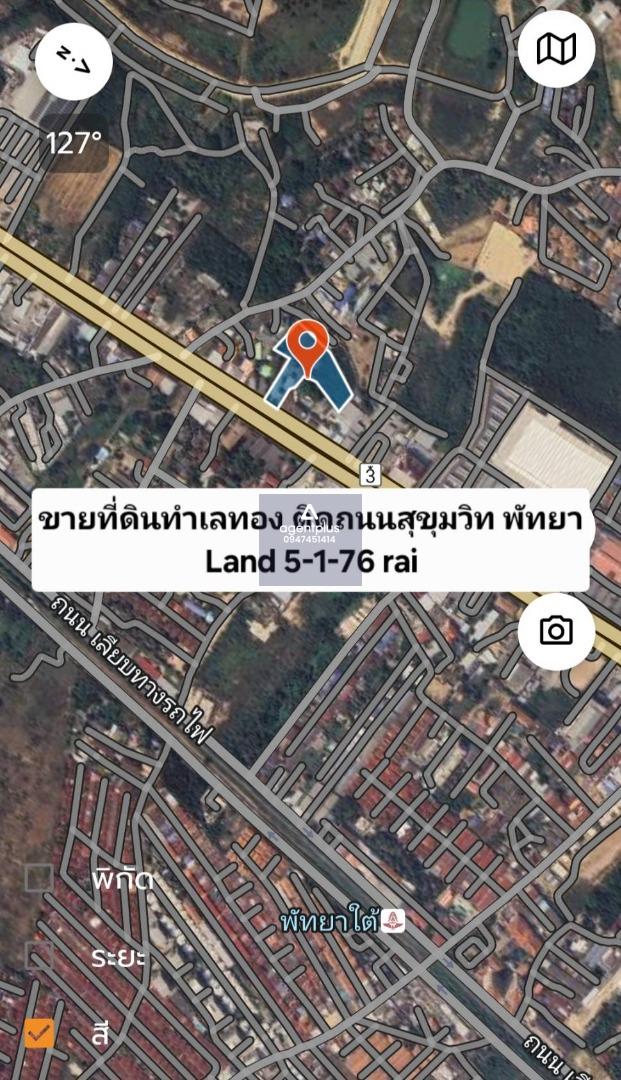Tap the camera button to capture map

556,631
